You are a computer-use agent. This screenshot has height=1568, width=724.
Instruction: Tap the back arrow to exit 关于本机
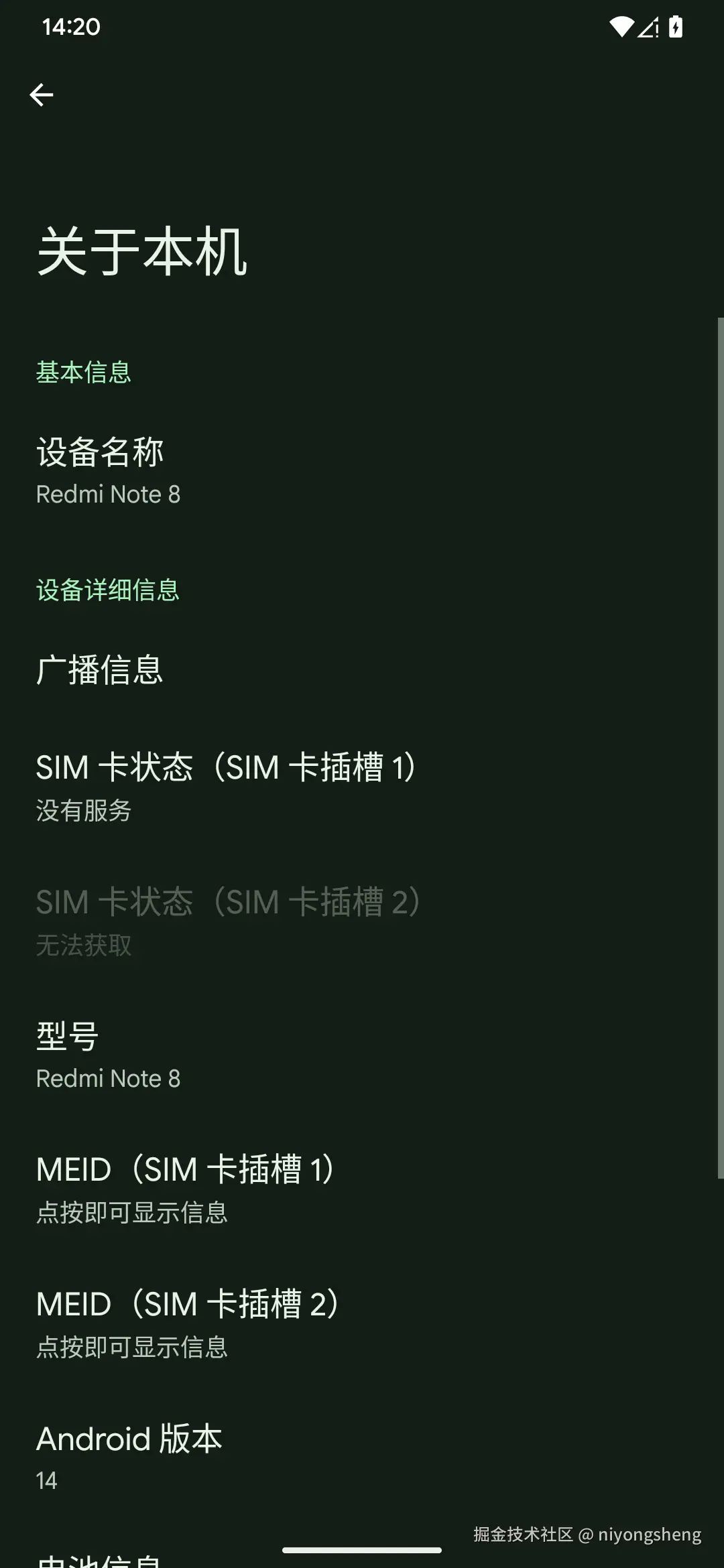pyautogui.click(x=42, y=94)
